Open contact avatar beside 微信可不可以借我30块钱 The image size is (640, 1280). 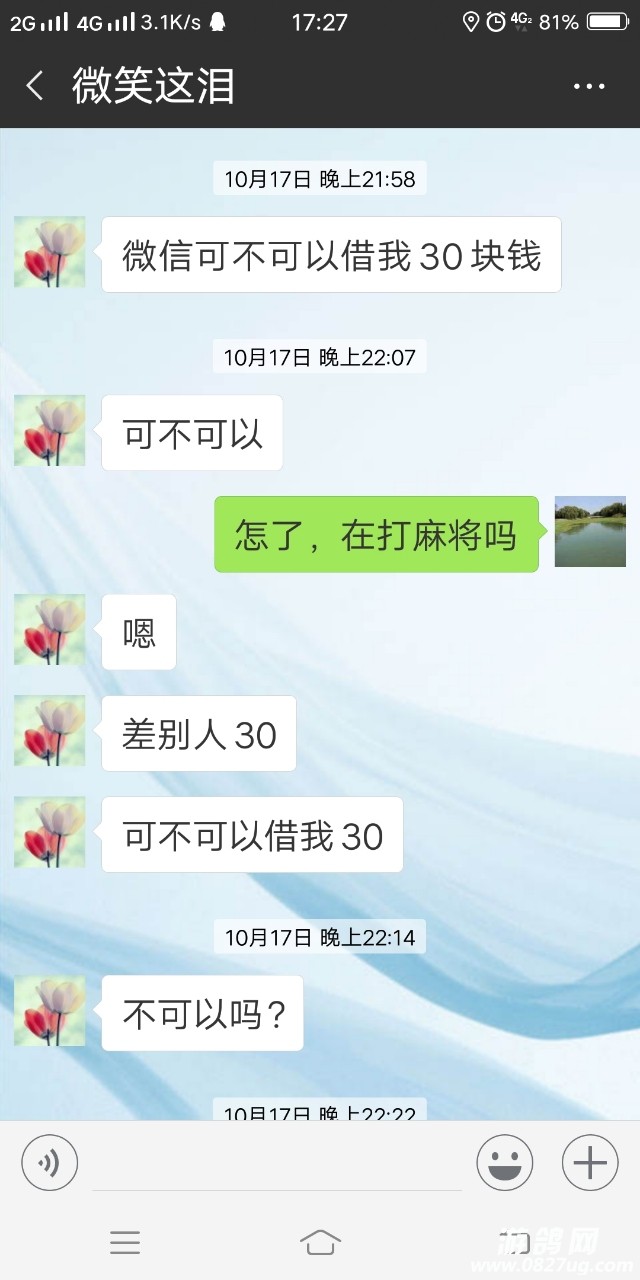pyautogui.click(x=50, y=252)
